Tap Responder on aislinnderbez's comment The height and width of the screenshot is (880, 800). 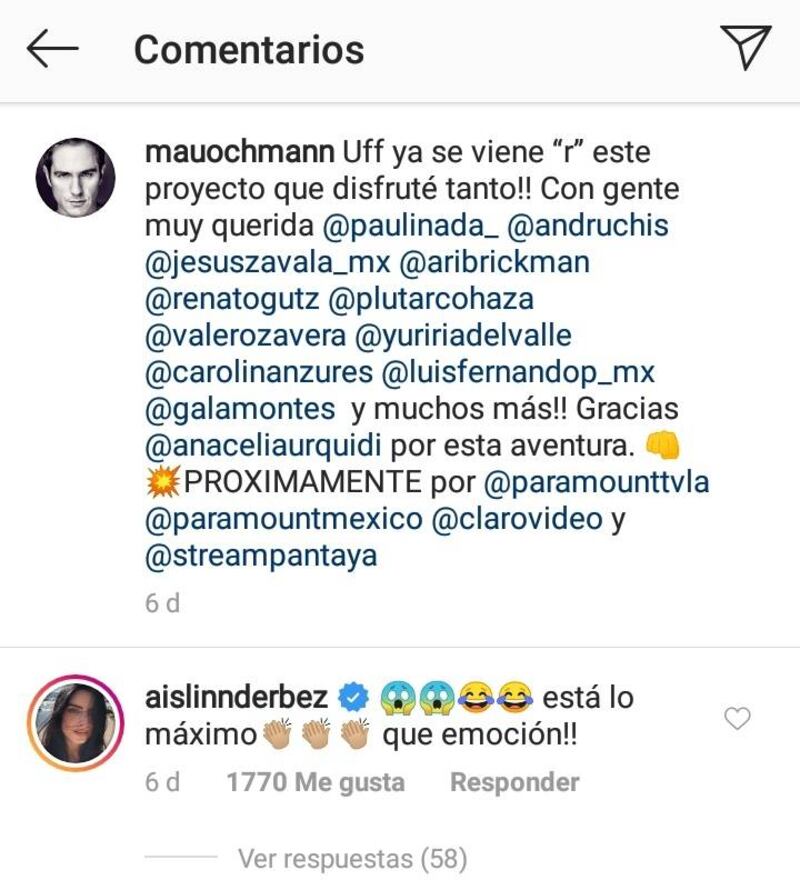(514, 782)
